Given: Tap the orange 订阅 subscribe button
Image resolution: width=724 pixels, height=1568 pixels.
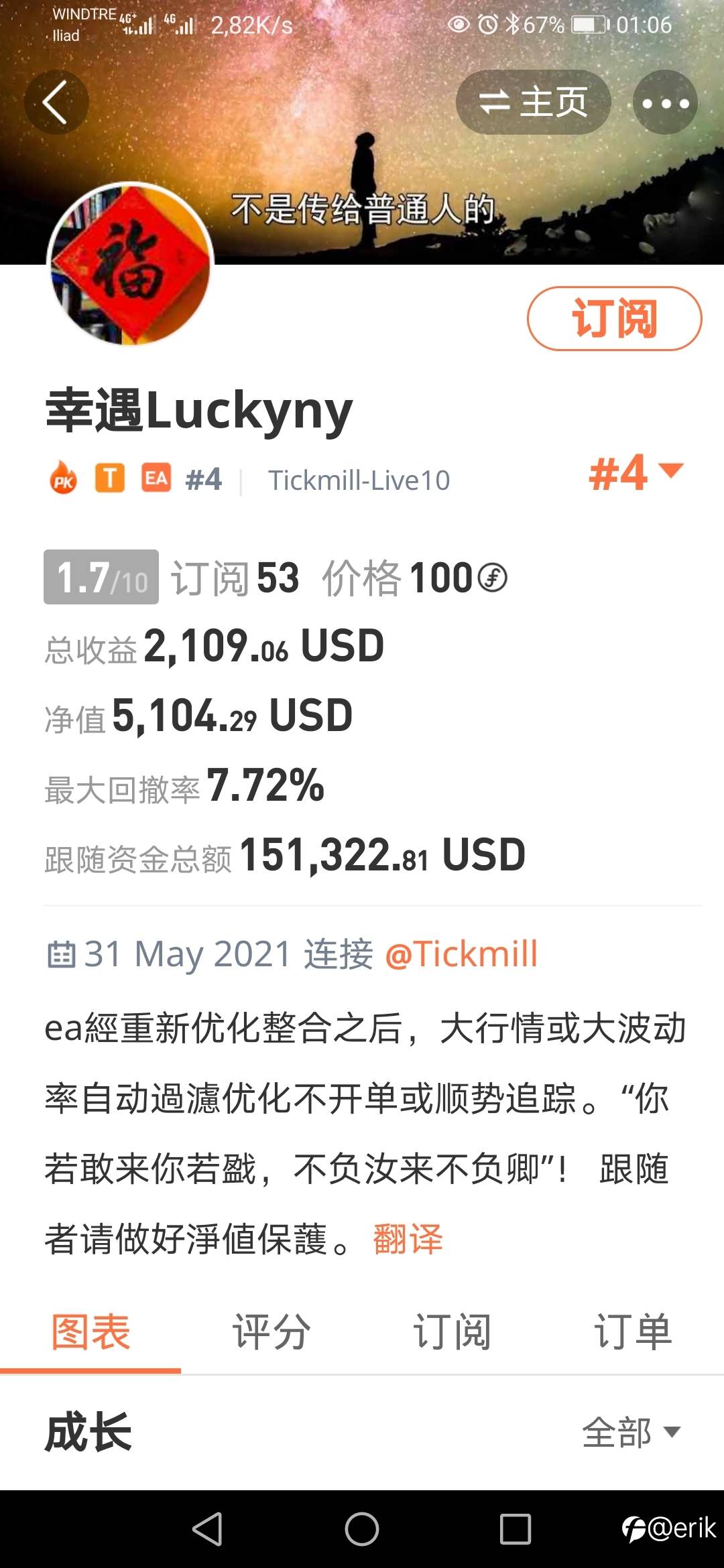Looking at the screenshot, I should click(x=615, y=318).
